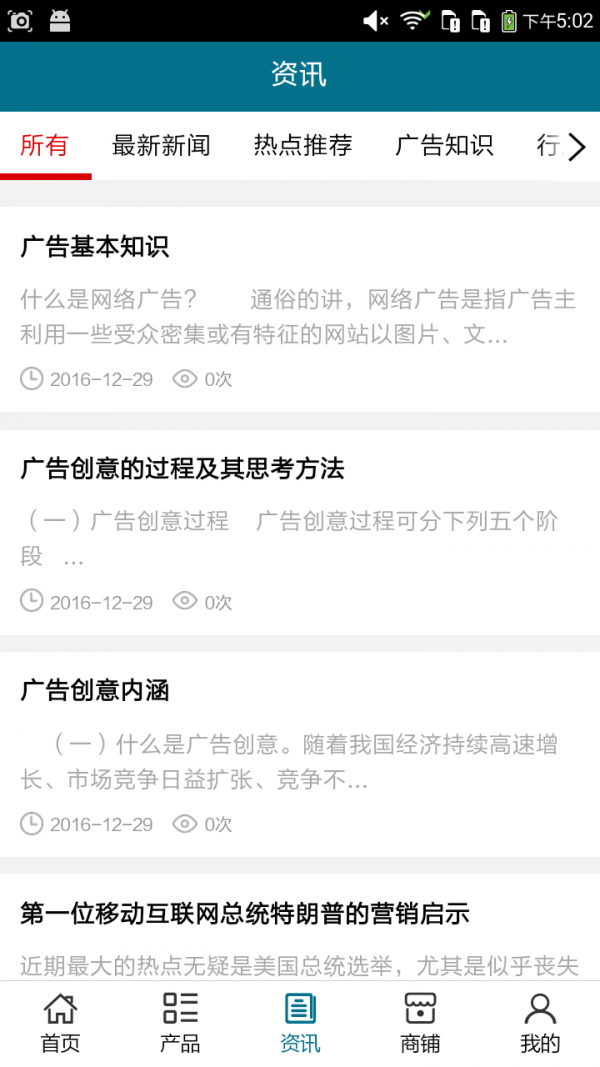Switch to the 商铺 bottom tab
The width and height of the screenshot is (600, 1067).
click(x=420, y=1023)
